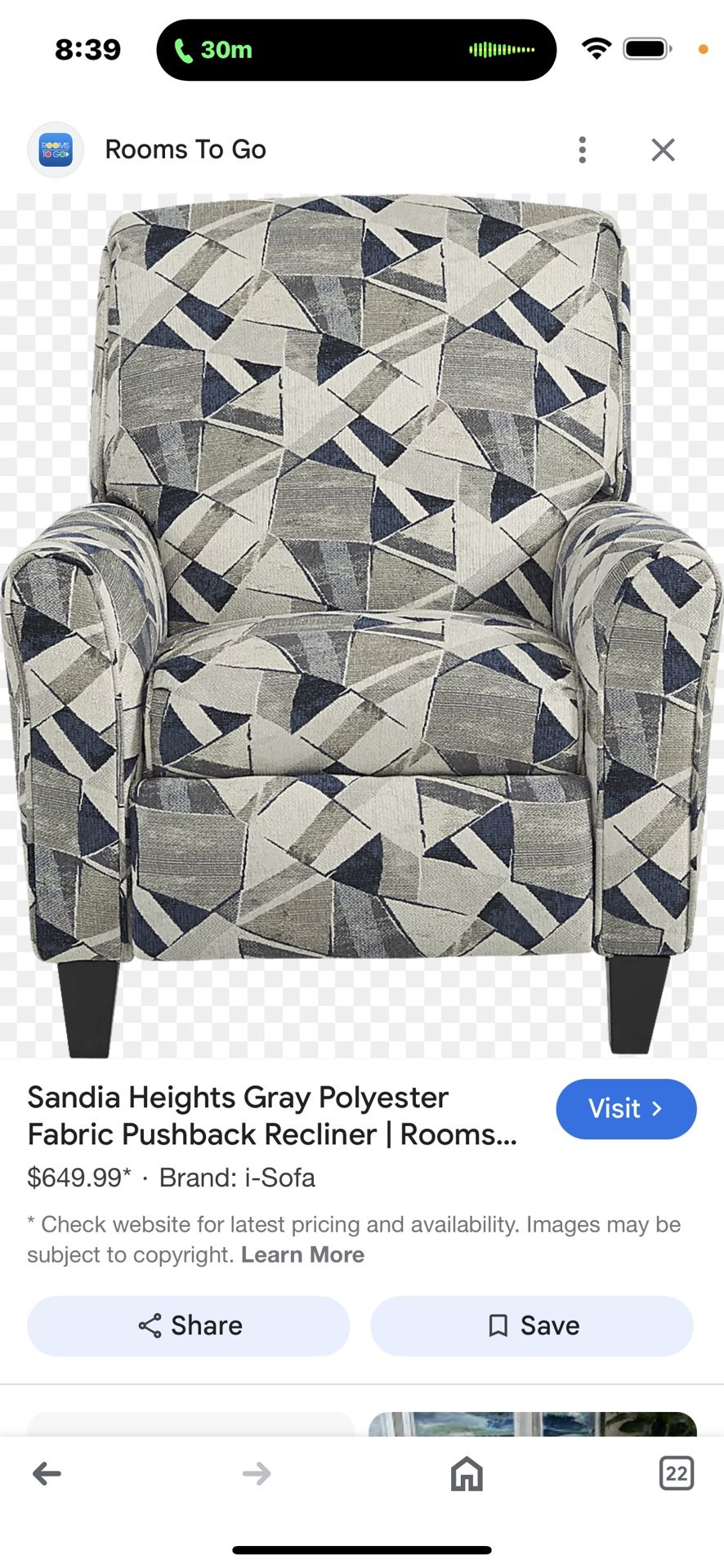The width and height of the screenshot is (724, 1568).
Task: Save the recliner image to collections
Action: coord(532,1325)
